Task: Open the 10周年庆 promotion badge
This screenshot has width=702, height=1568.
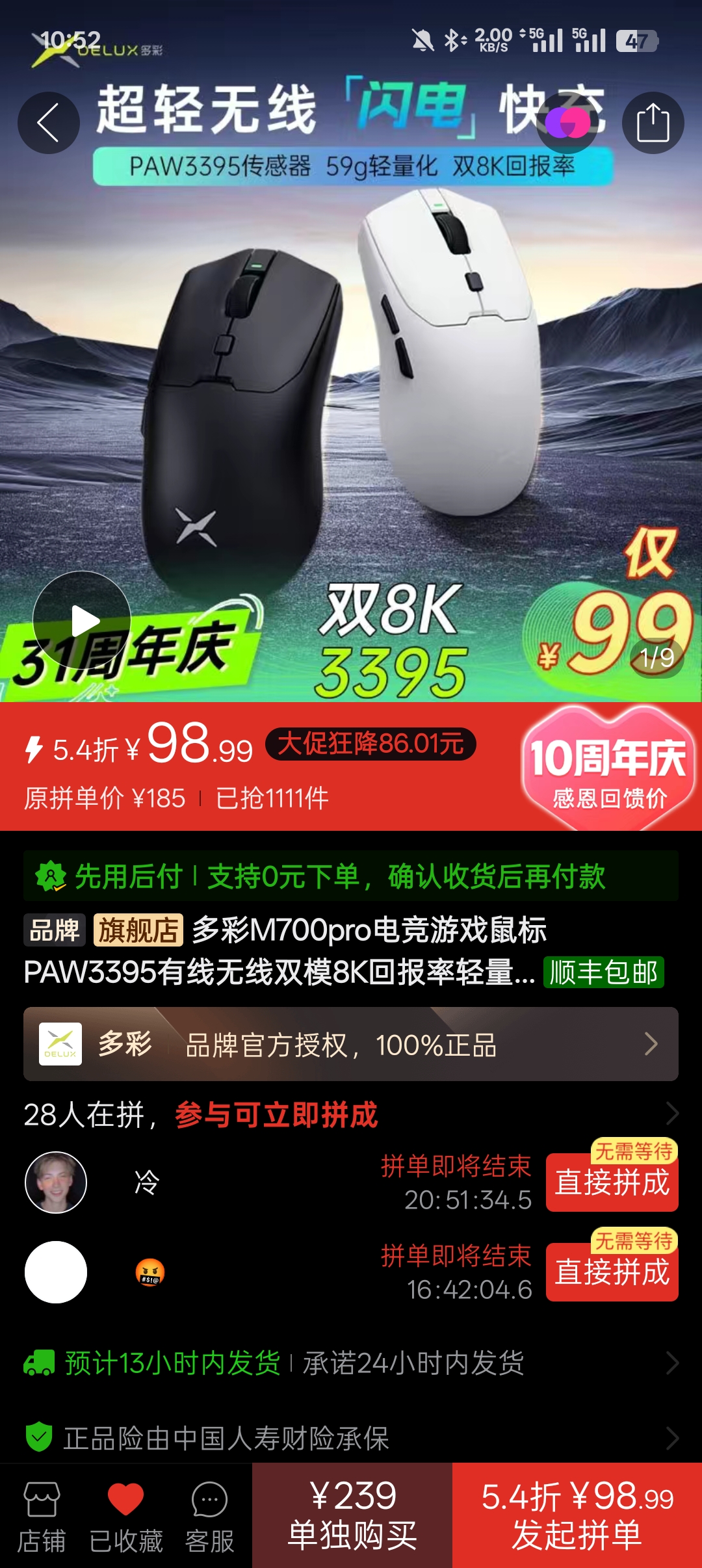Action: (x=608, y=768)
